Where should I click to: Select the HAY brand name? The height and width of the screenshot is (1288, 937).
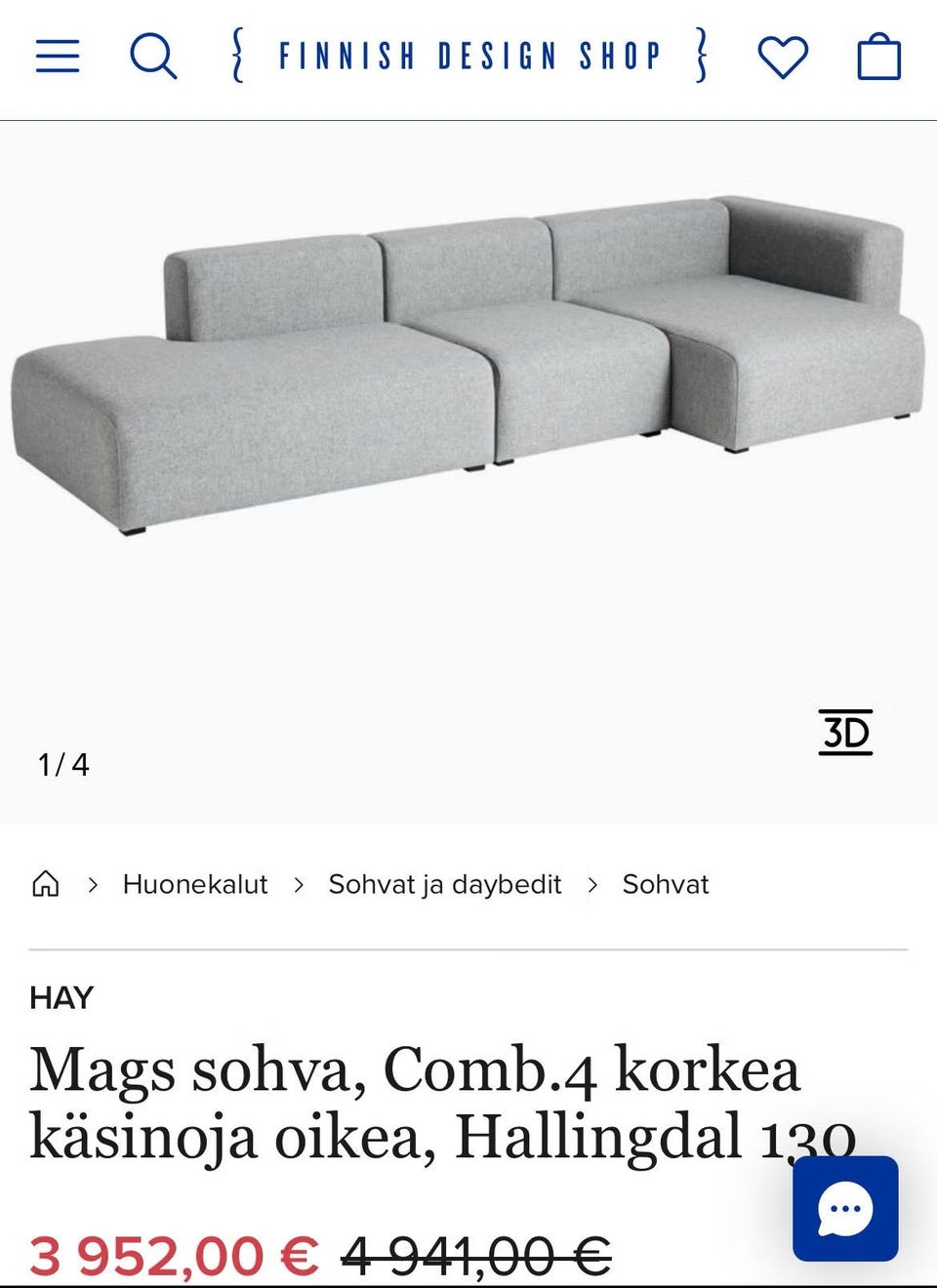(61, 997)
